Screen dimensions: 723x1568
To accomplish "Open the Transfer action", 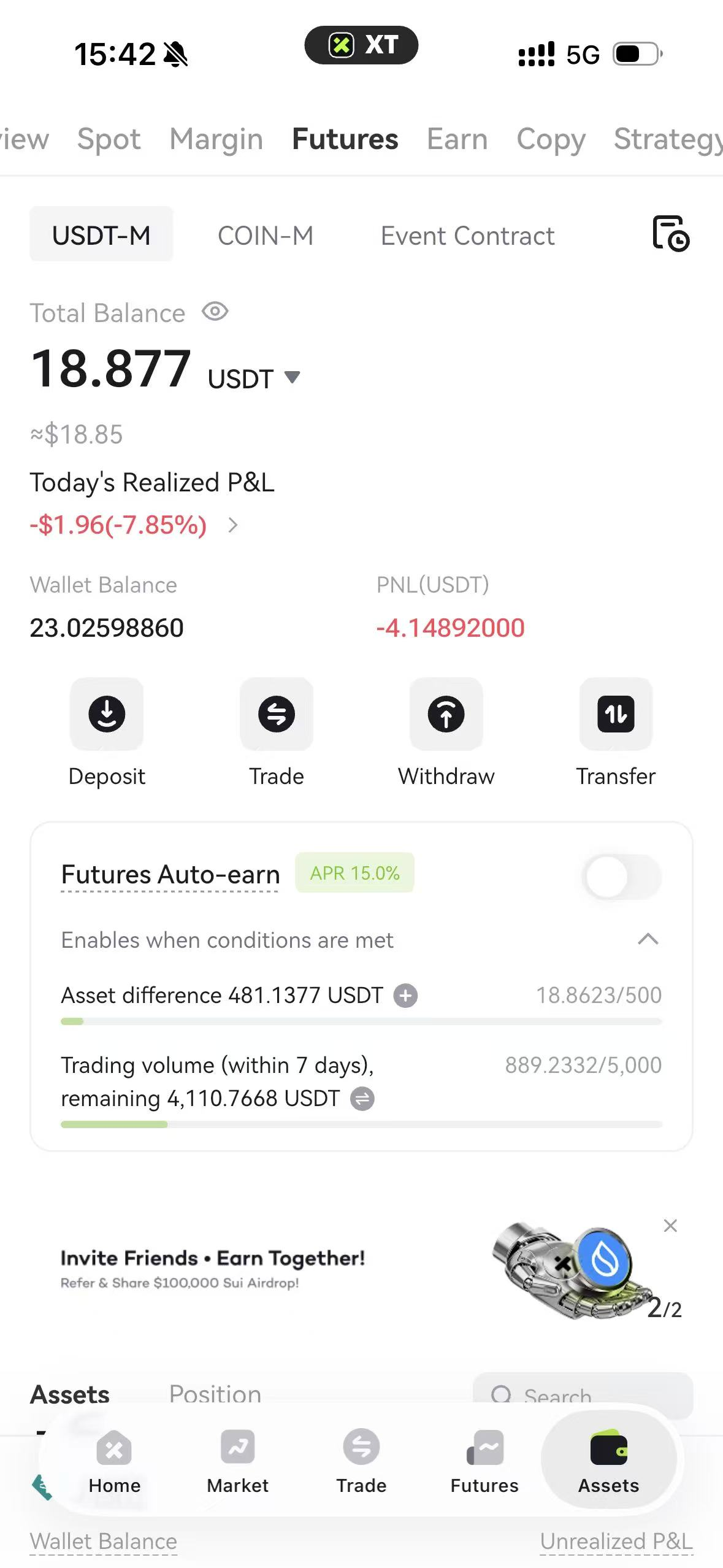I will coord(615,715).
